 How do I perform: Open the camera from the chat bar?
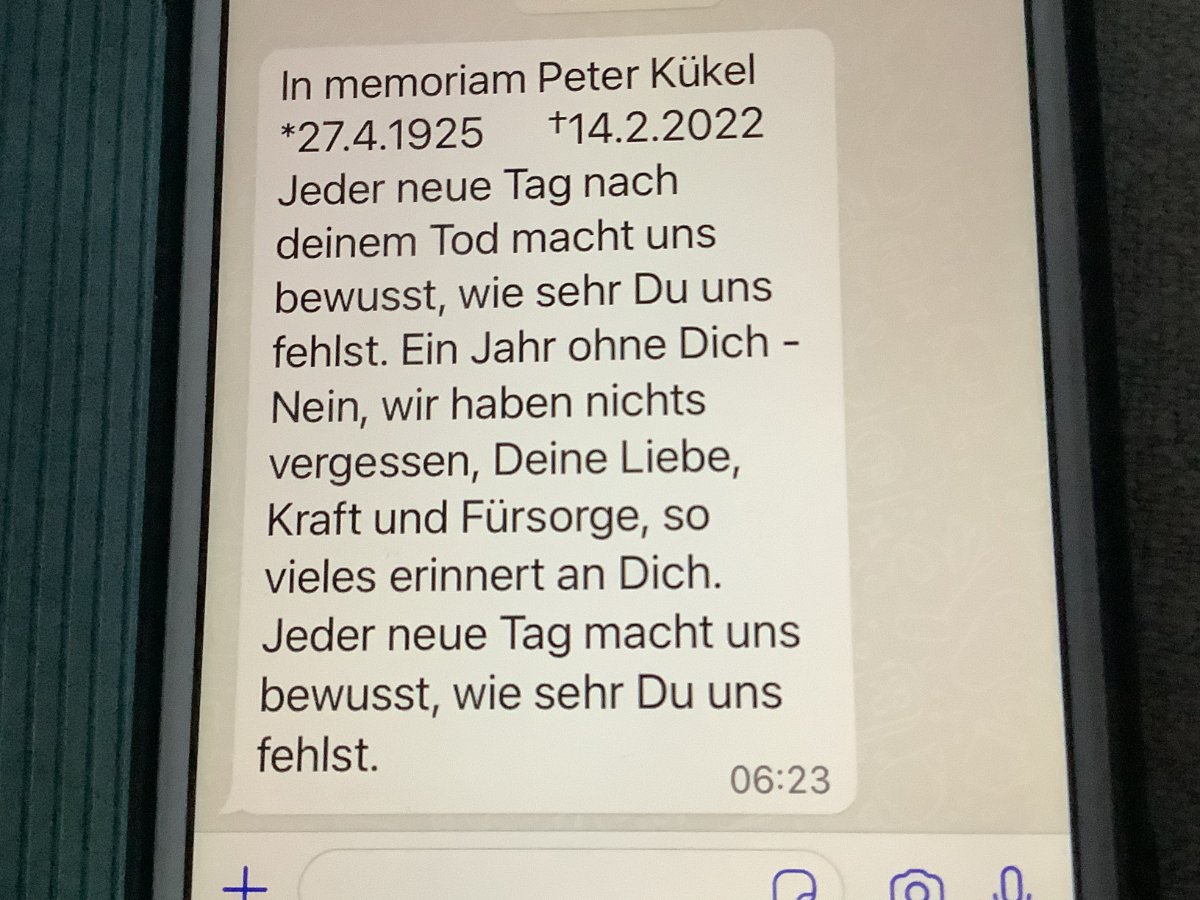pos(917,886)
